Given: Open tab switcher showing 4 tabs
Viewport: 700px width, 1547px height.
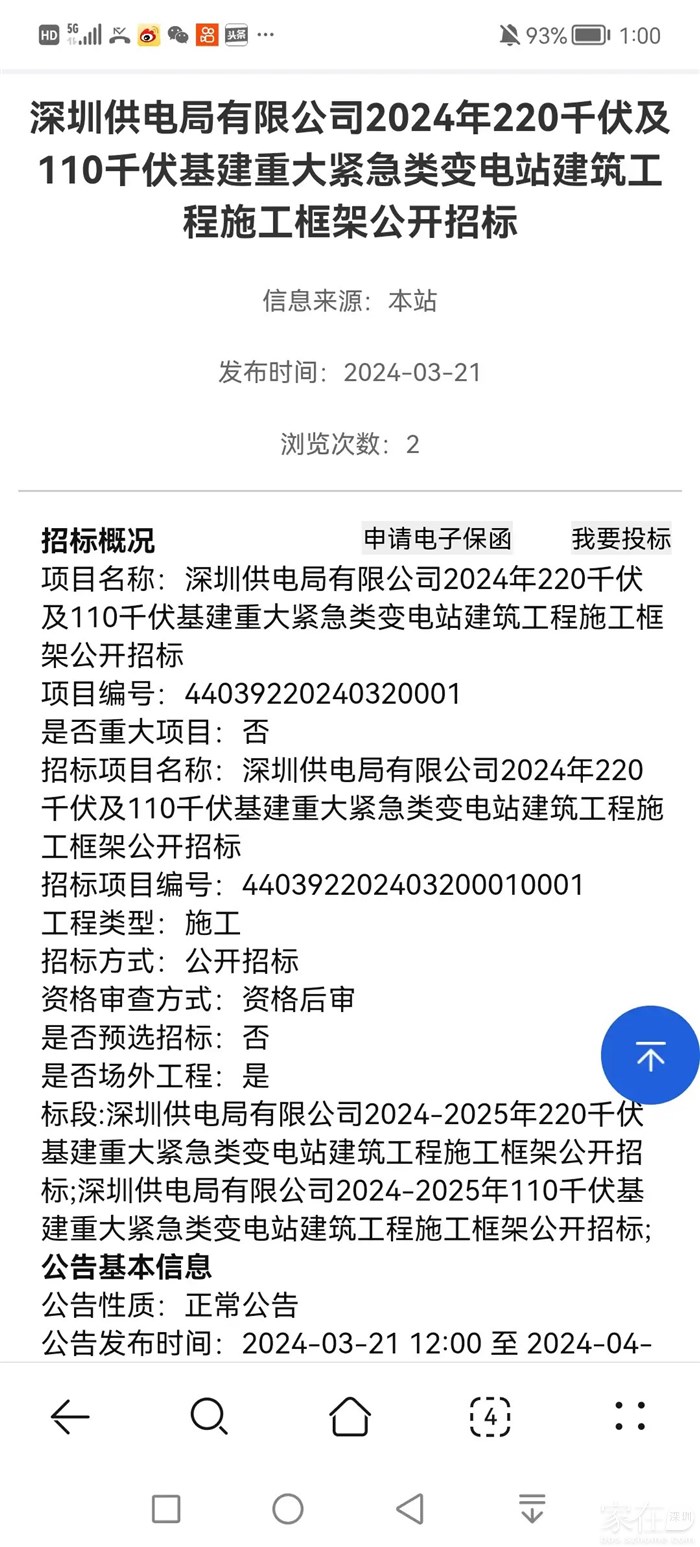Looking at the screenshot, I should click(x=490, y=1416).
